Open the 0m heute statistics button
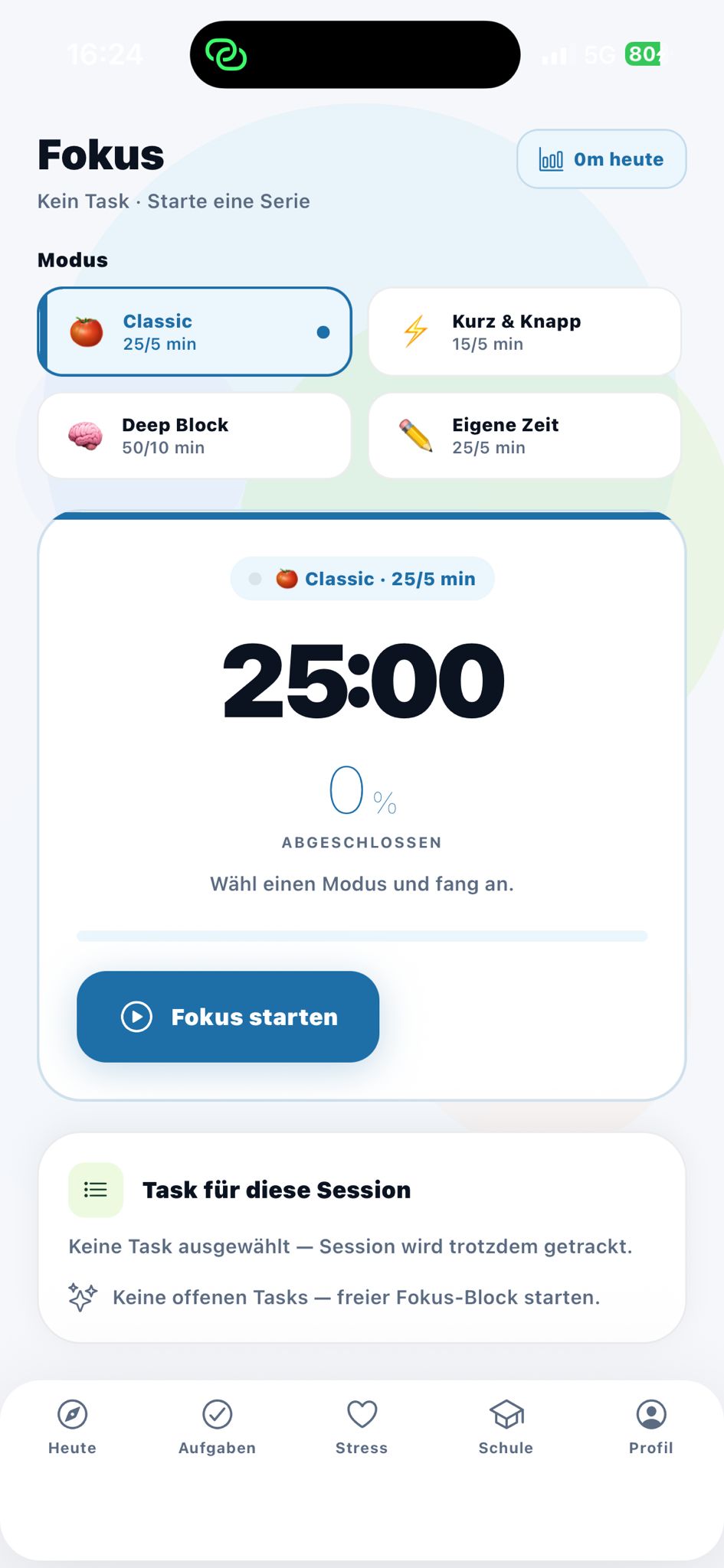This screenshot has width=724, height=1568. click(x=601, y=159)
